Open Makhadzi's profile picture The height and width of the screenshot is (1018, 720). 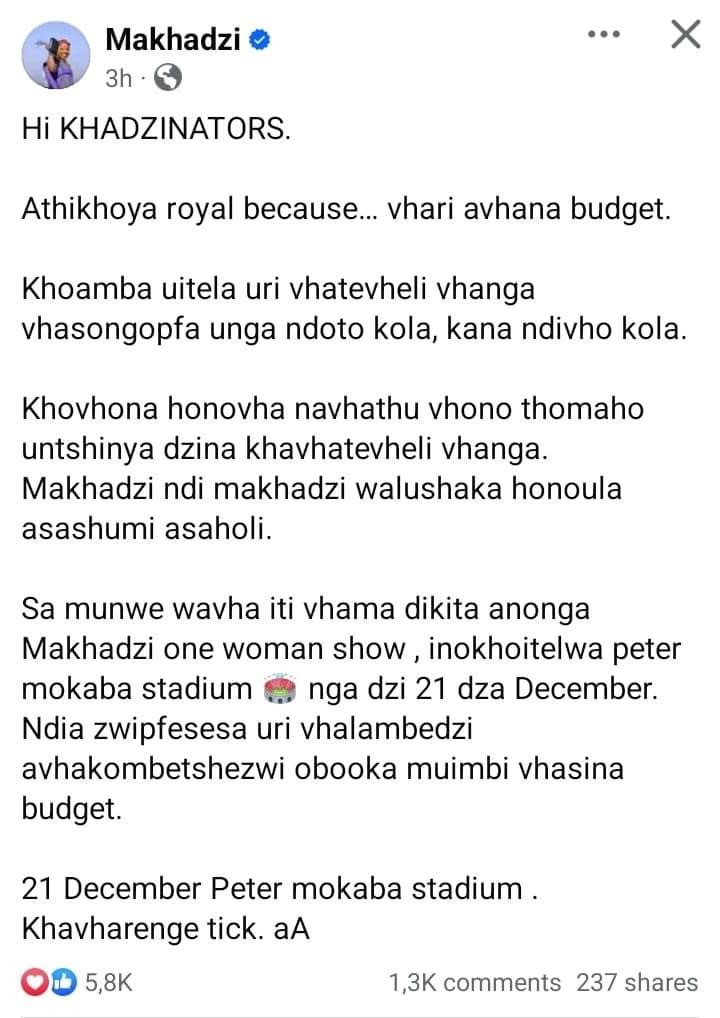pyautogui.click(x=56, y=56)
